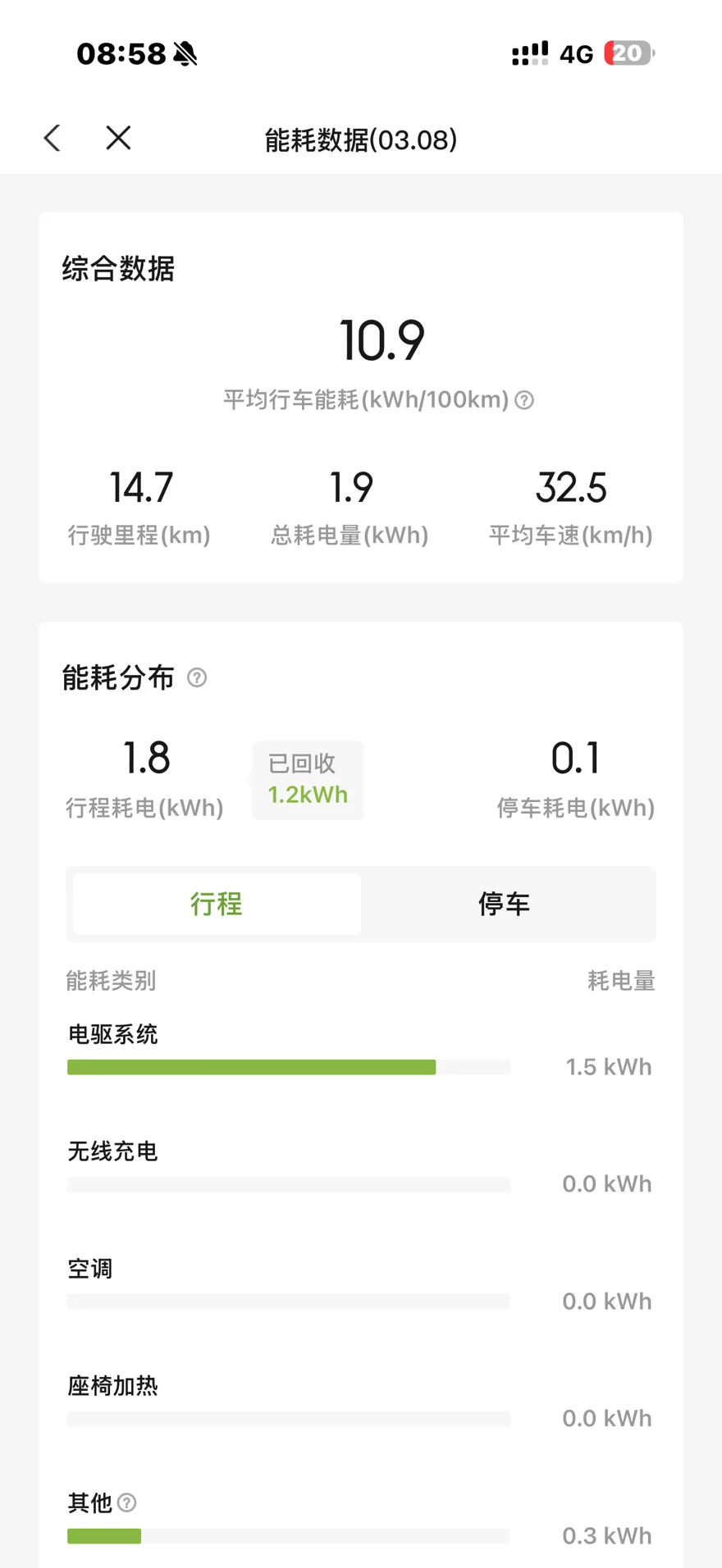The width and height of the screenshot is (722, 1568).
Task: Select the 行程 tab
Action: (217, 904)
